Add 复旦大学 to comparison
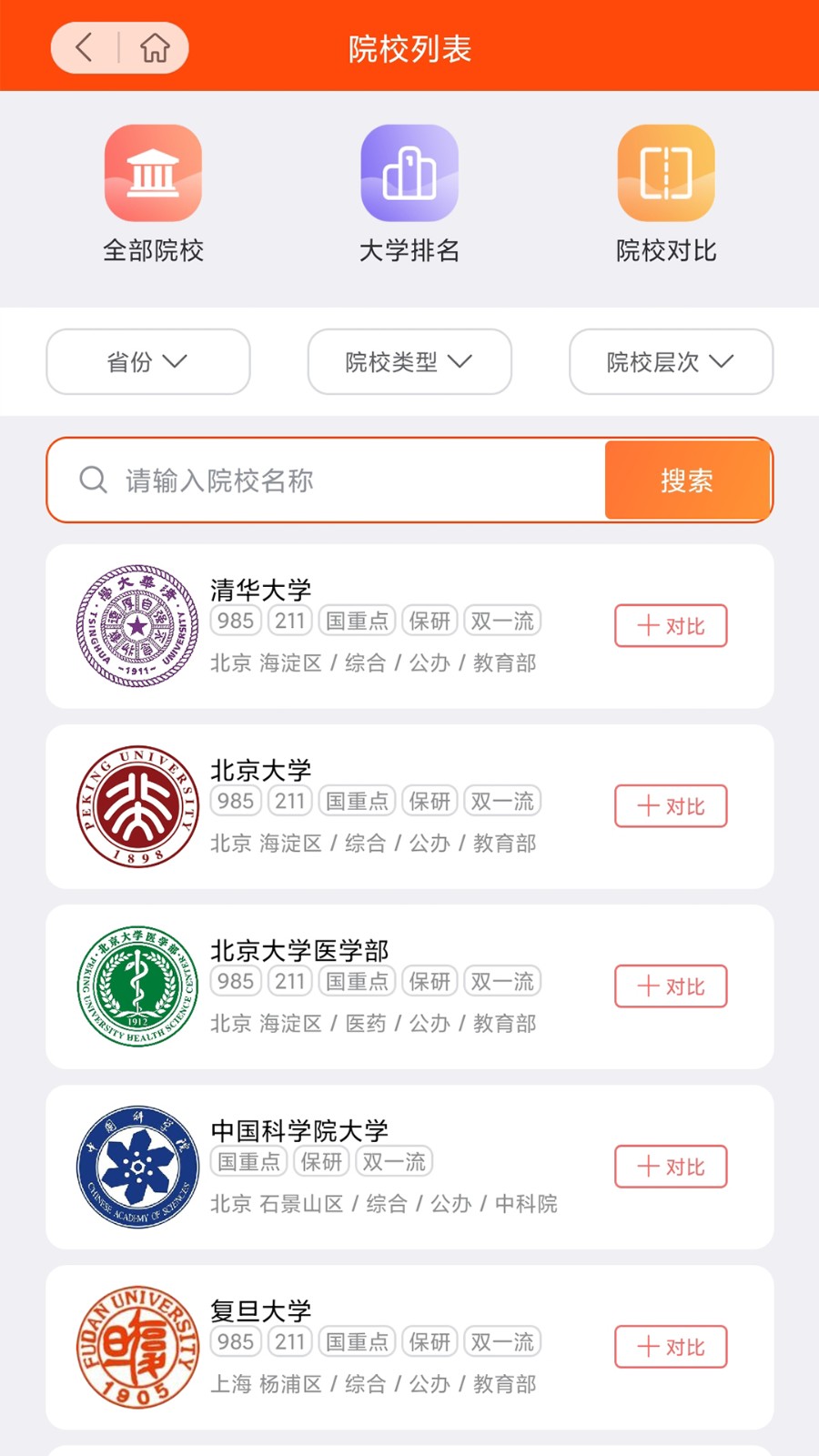Image resolution: width=819 pixels, height=1456 pixels. [671, 1347]
